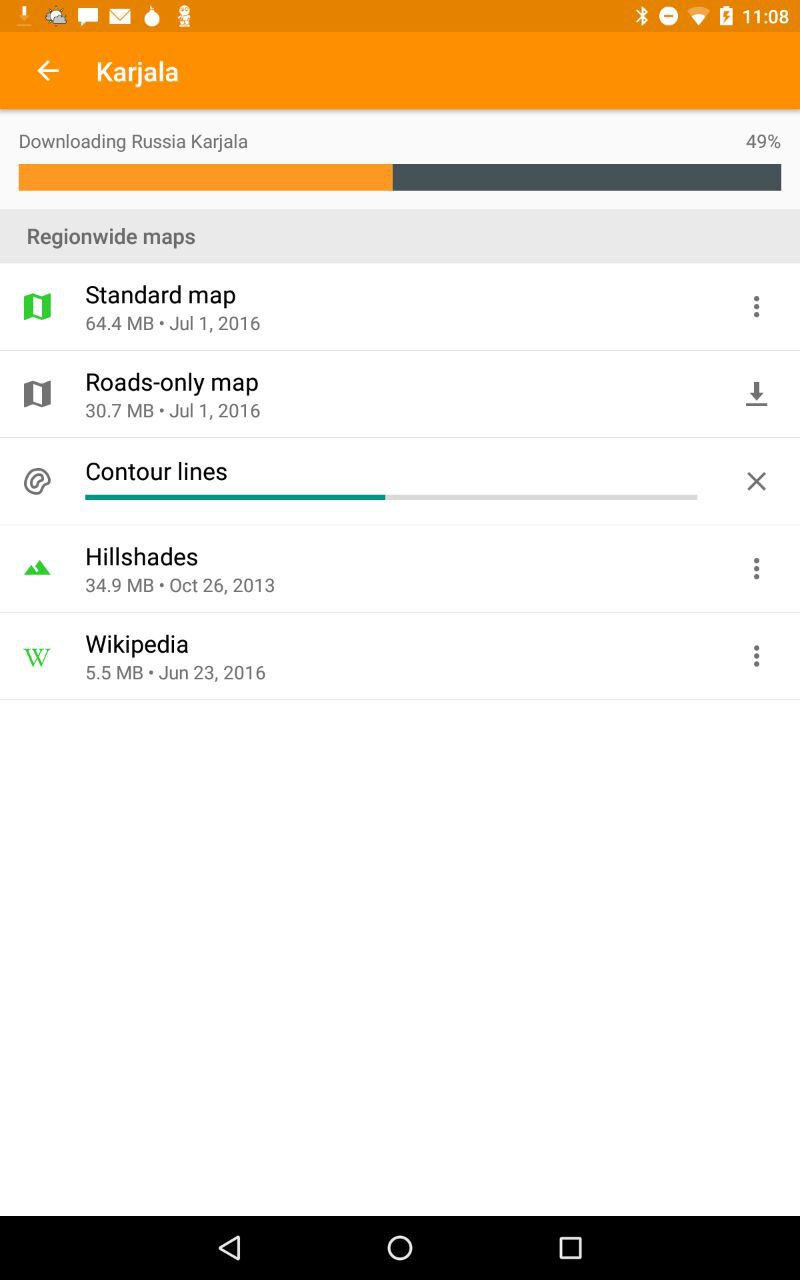Image resolution: width=800 pixels, height=1280 pixels.
Task: Open the Wikipedia item's overflow menu
Action: (x=756, y=656)
